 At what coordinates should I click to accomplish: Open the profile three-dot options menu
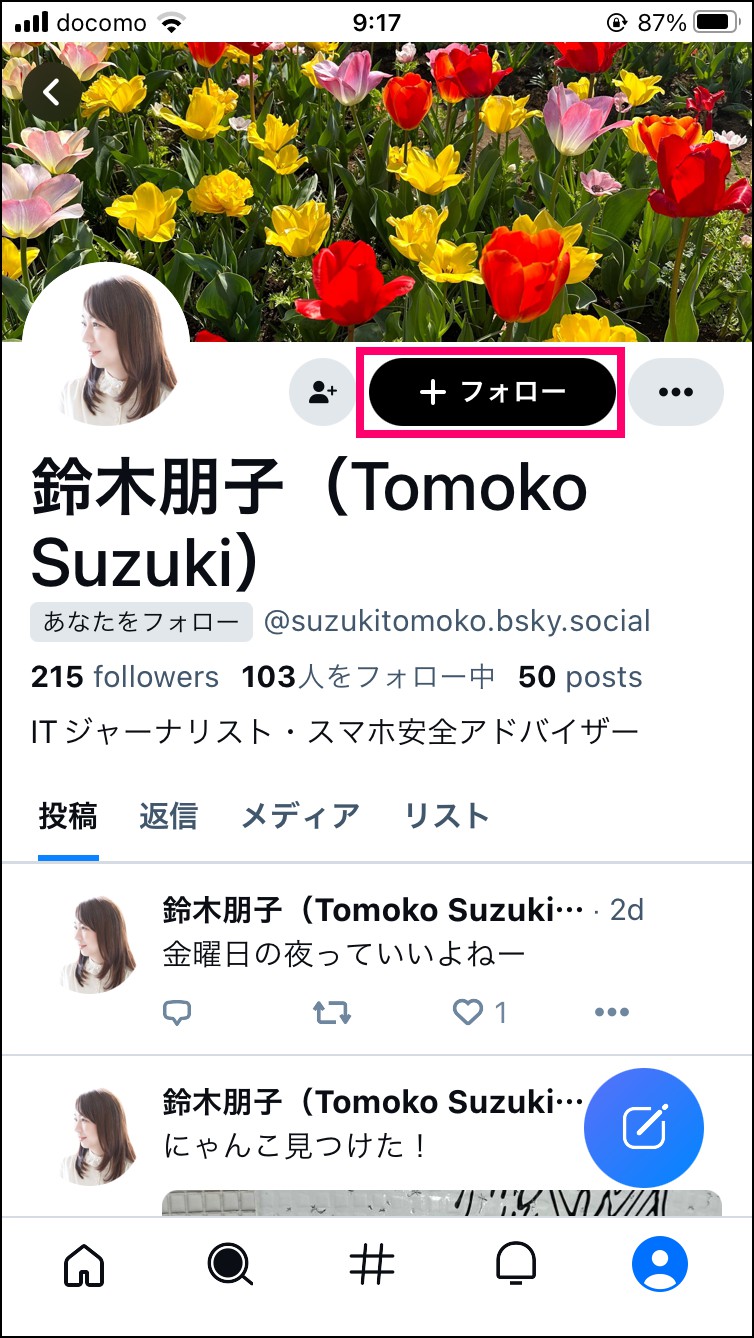tap(676, 392)
